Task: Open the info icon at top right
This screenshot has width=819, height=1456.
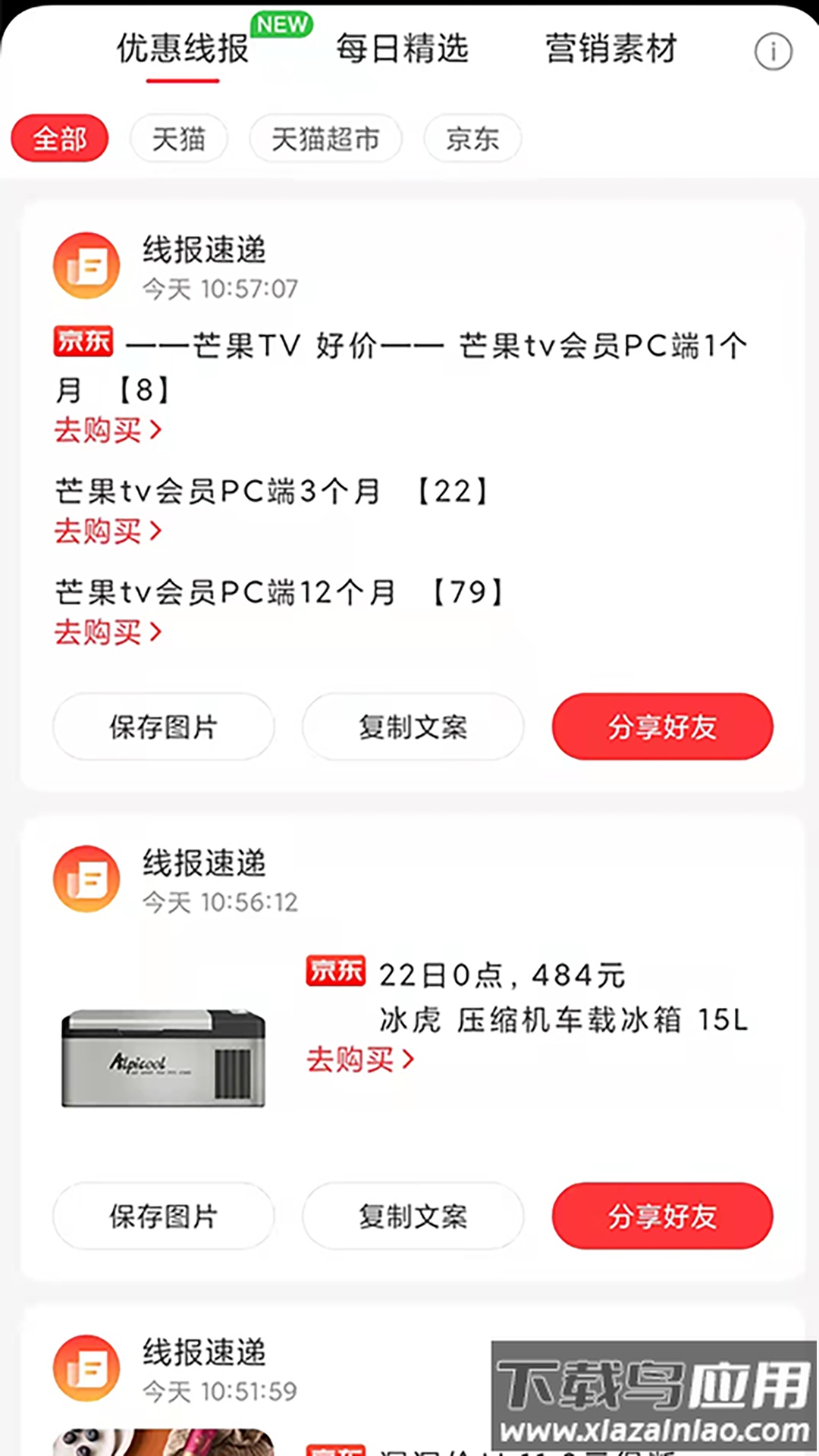Action: tap(773, 51)
